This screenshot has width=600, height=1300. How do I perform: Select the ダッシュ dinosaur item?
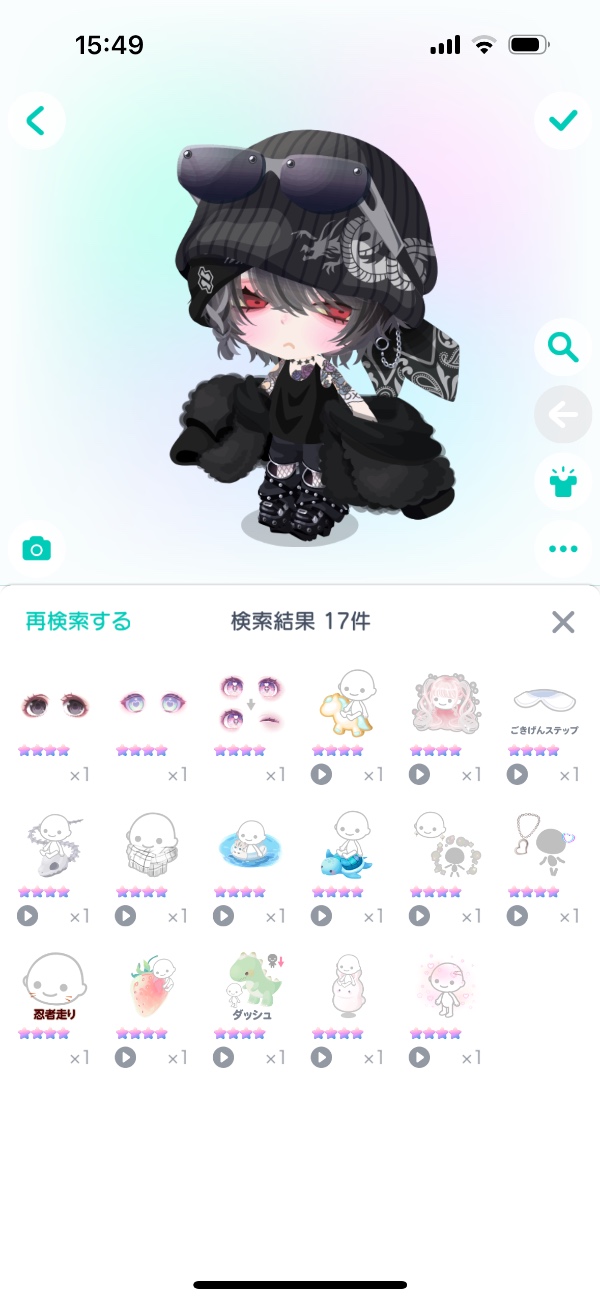pyautogui.click(x=248, y=987)
